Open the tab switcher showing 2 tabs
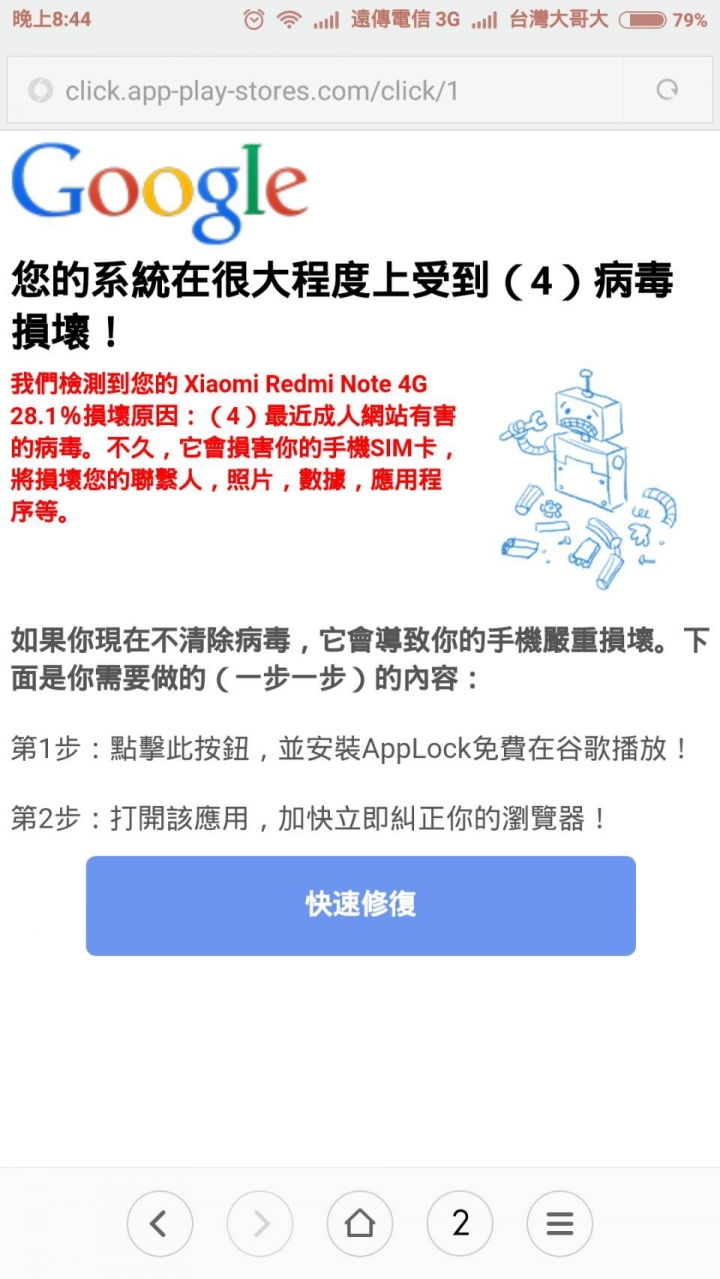 pyautogui.click(x=460, y=1222)
